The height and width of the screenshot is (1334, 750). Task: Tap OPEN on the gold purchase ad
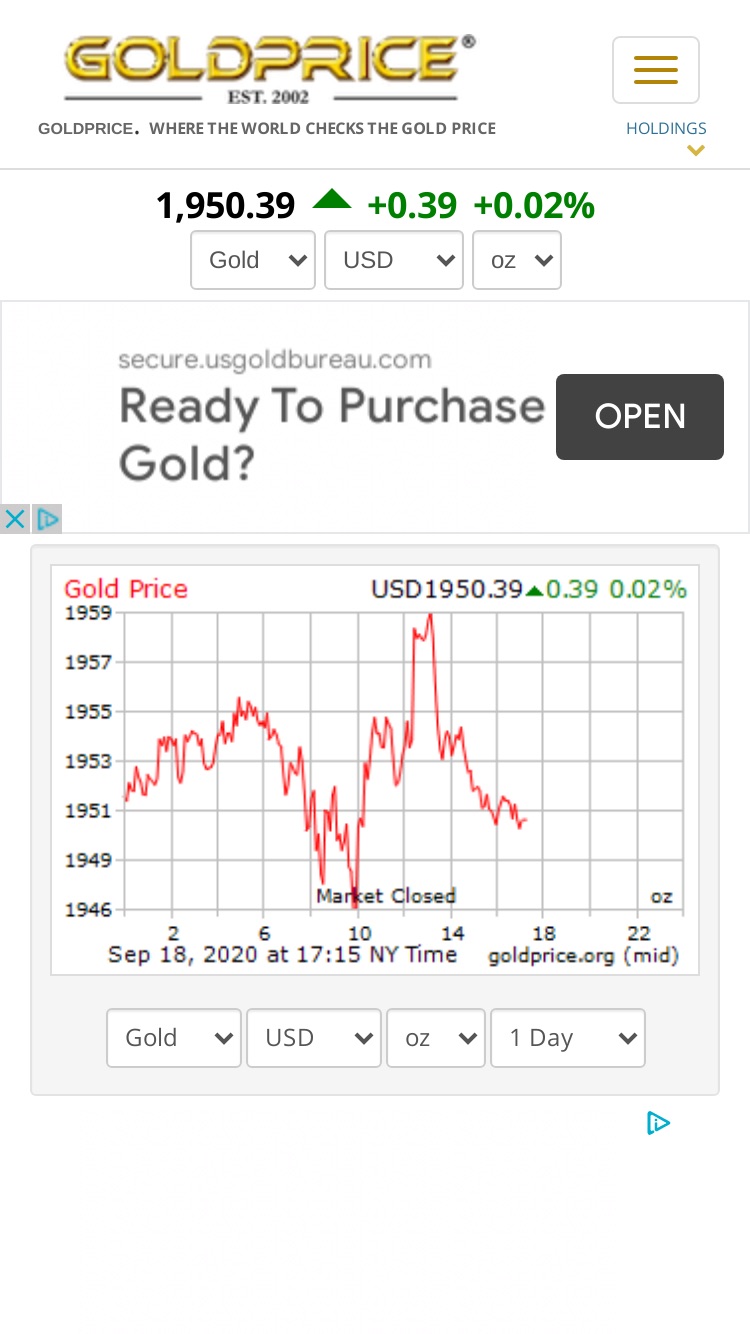[x=640, y=417]
